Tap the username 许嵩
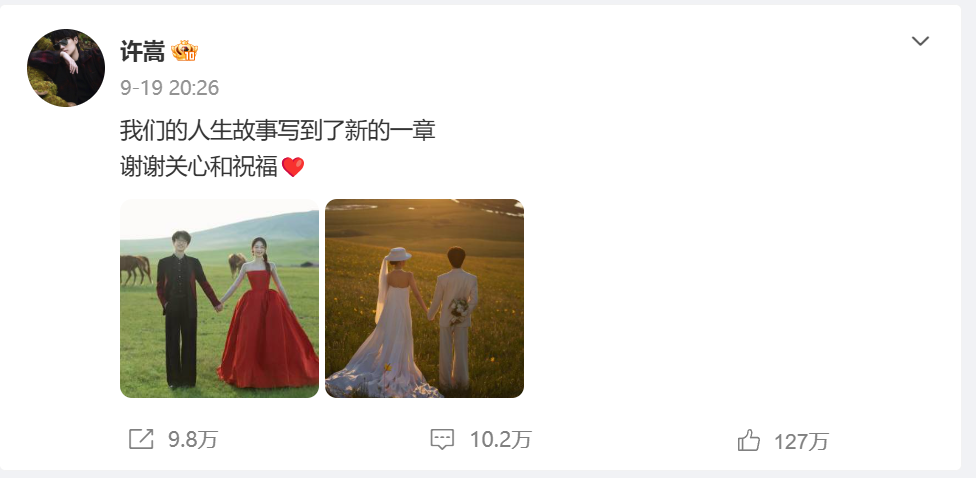 tap(143, 52)
